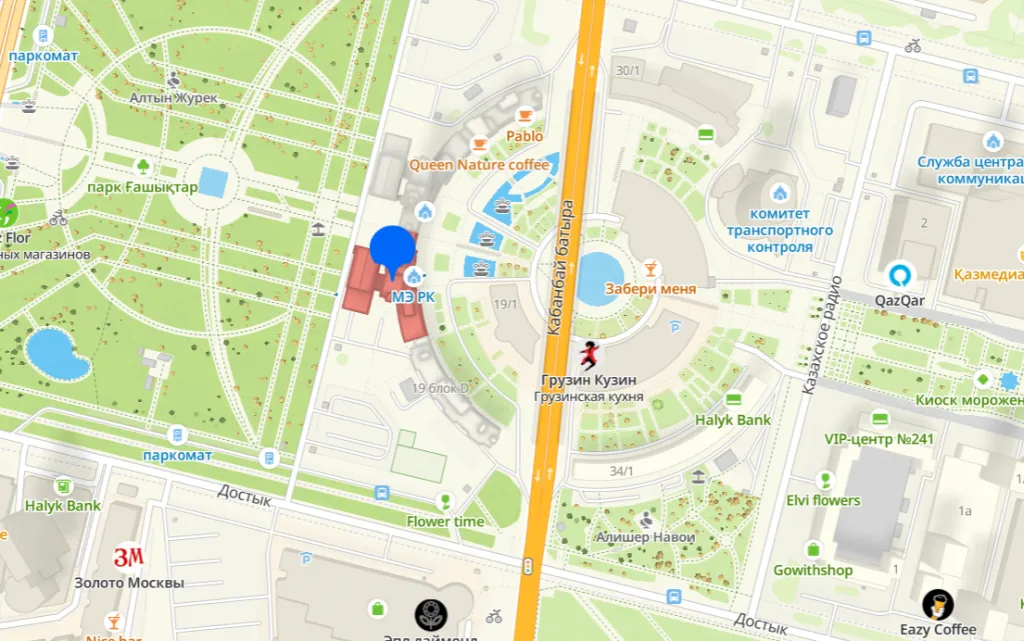Tap the blue location pin
The image size is (1024, 641).
(392, 248)
